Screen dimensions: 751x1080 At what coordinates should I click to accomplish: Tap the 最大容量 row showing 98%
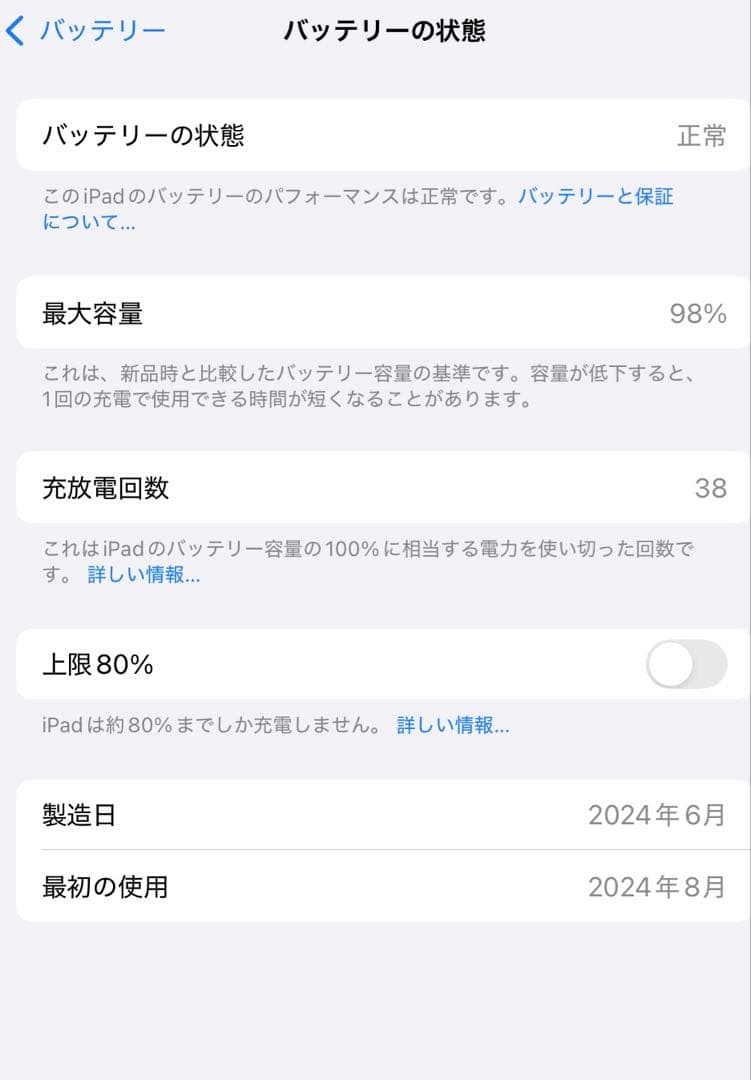[x=375, y=313]
